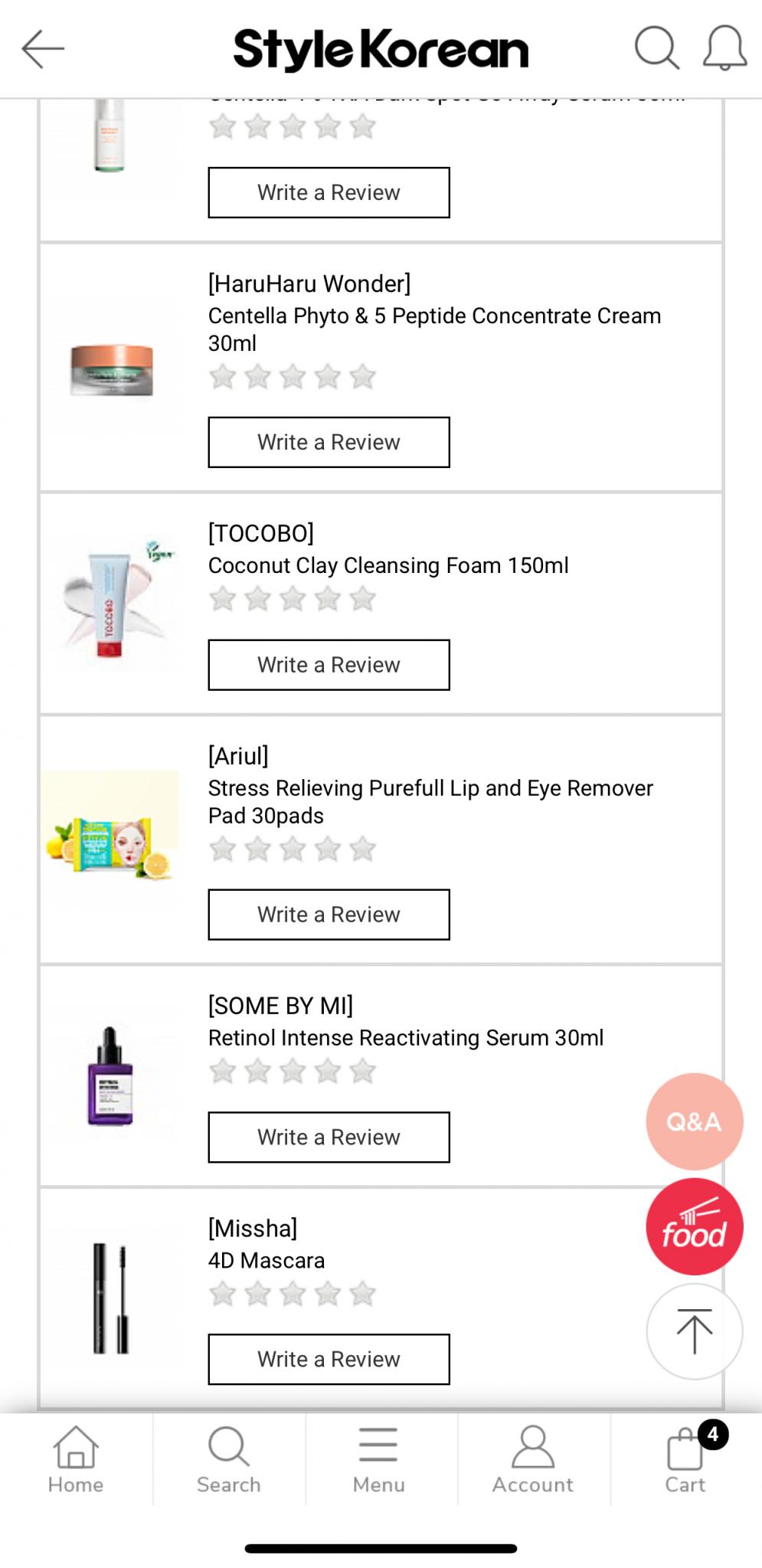This screenshot has width=762, height=1568.
Task: Jump back to top of the page
Action: click(x=694, y=1331)
